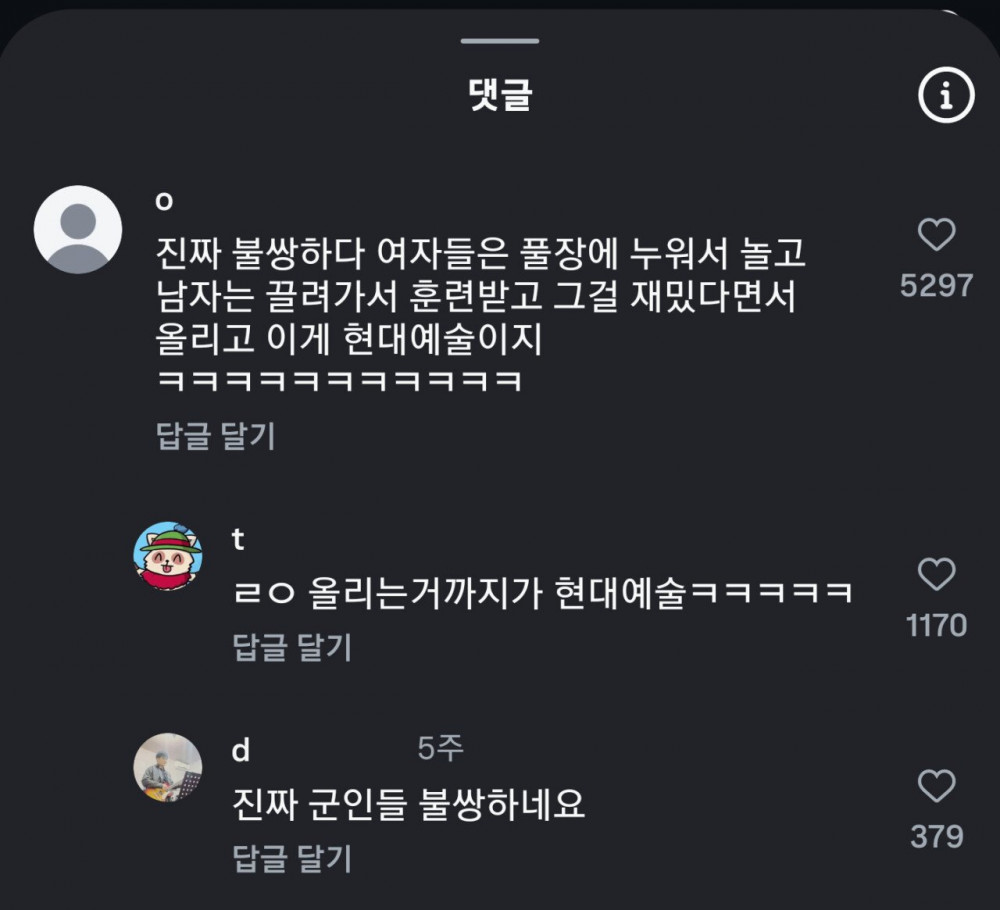Like user d's comment about 군인들
The image size is (1000, 910).
936,787
